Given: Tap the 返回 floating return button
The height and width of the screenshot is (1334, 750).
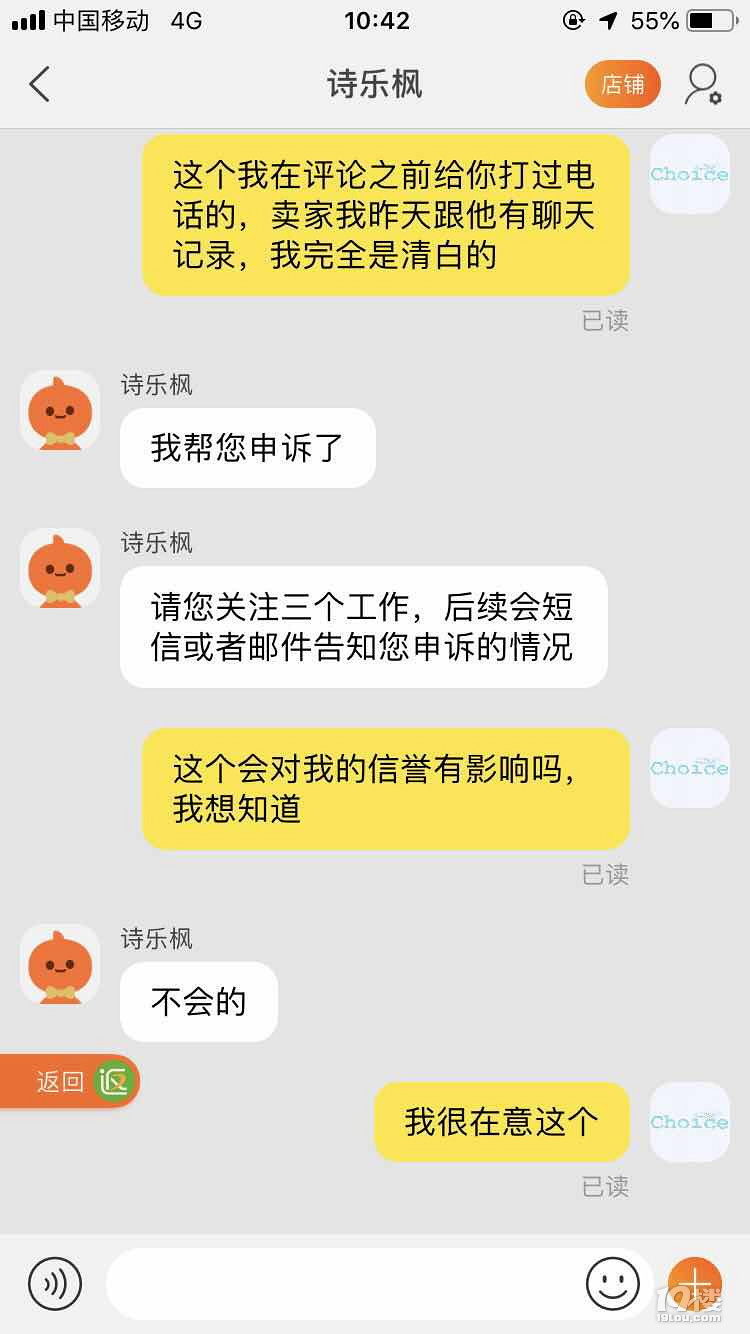Looking at the screenshot, I should tap(70, 1081).
